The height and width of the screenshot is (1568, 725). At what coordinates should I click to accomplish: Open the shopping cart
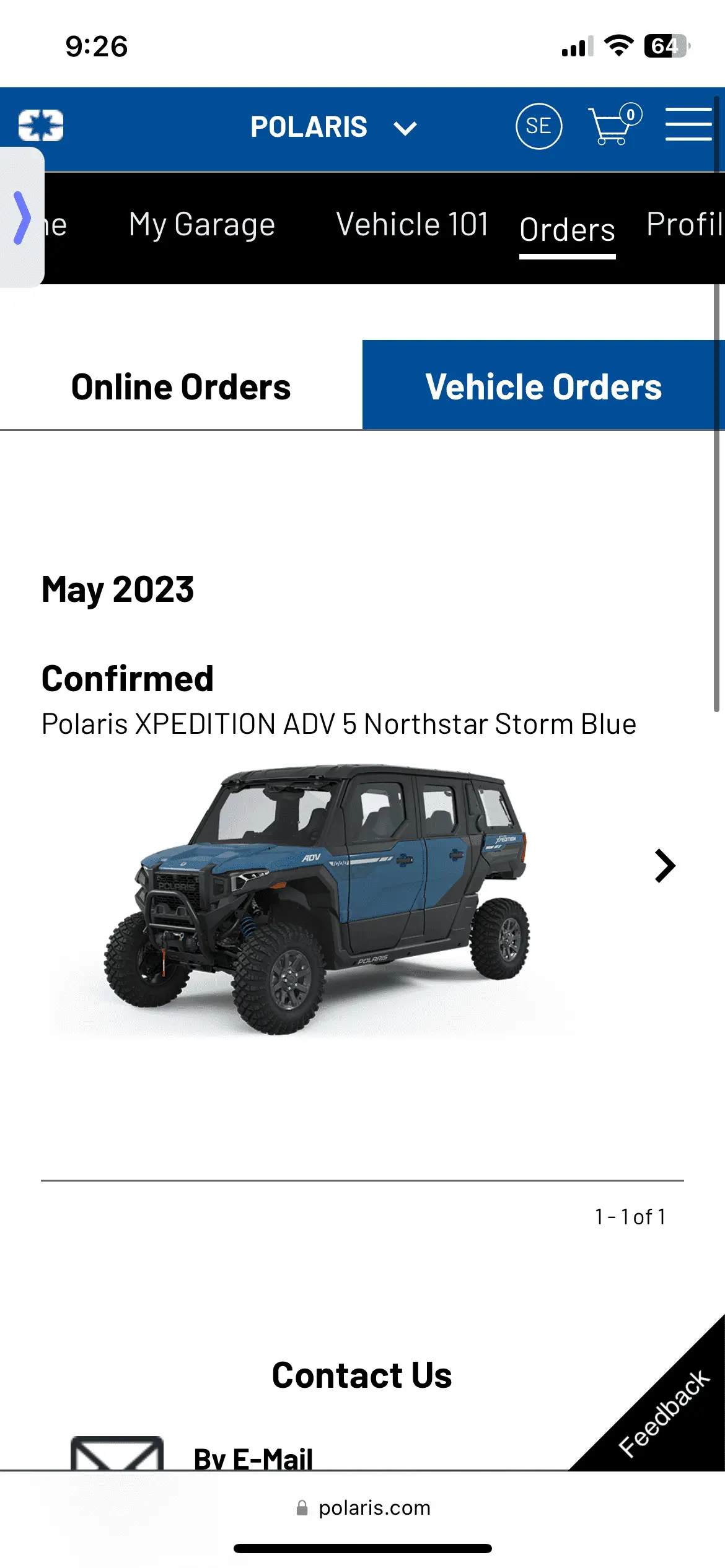coord(613,125)
